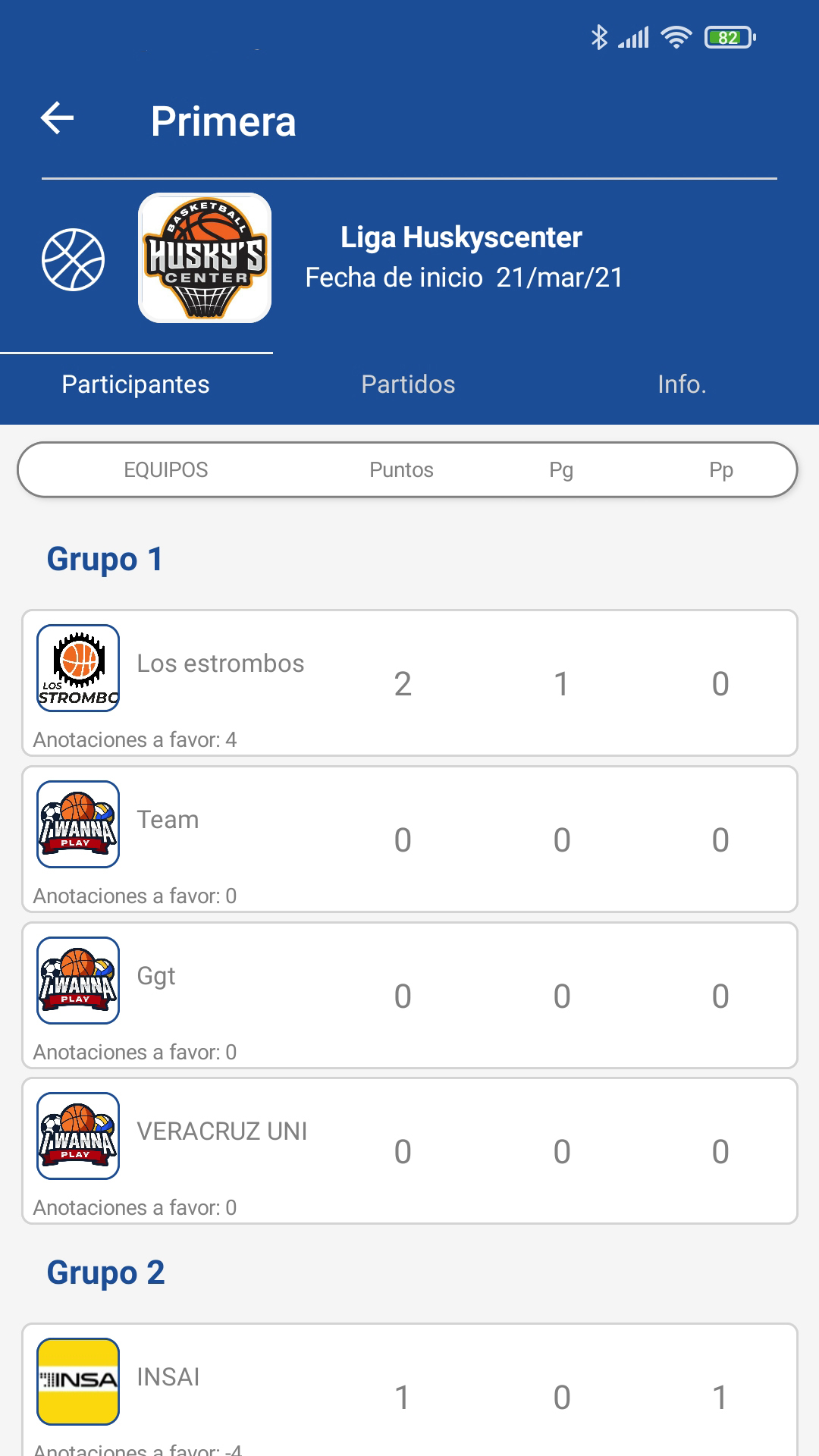Image resolution: width=819 pixels, height=1456 pixels.
Task: Select the Participantes tab
Action: pyautogui.click(x=136, y=384)
